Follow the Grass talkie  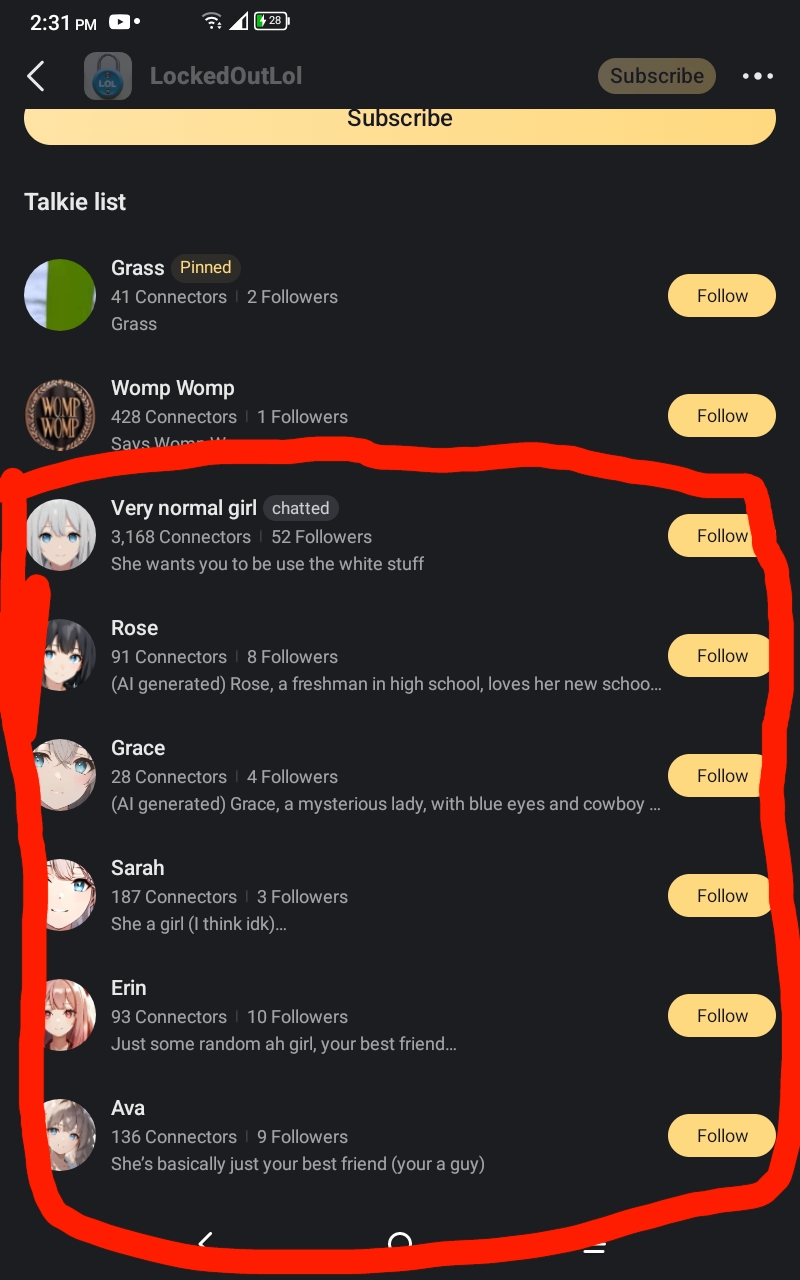click(x=721, y=296)
